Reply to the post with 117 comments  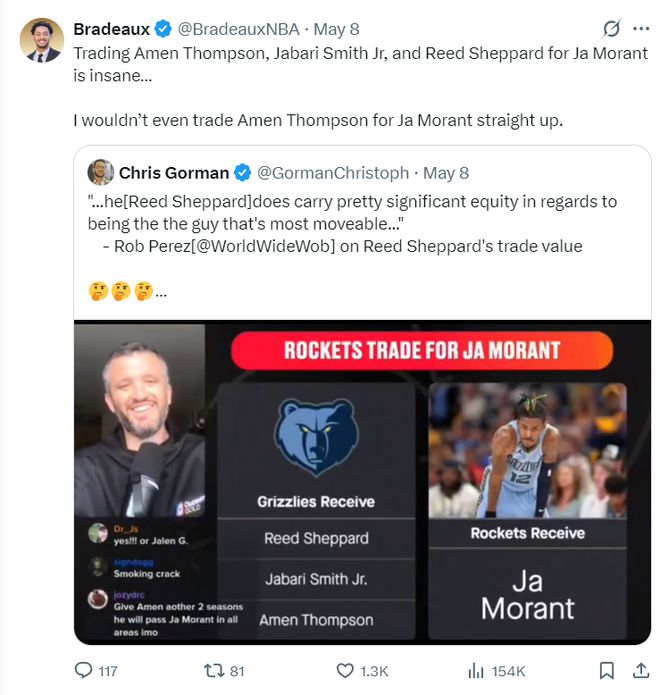point(85,670)
